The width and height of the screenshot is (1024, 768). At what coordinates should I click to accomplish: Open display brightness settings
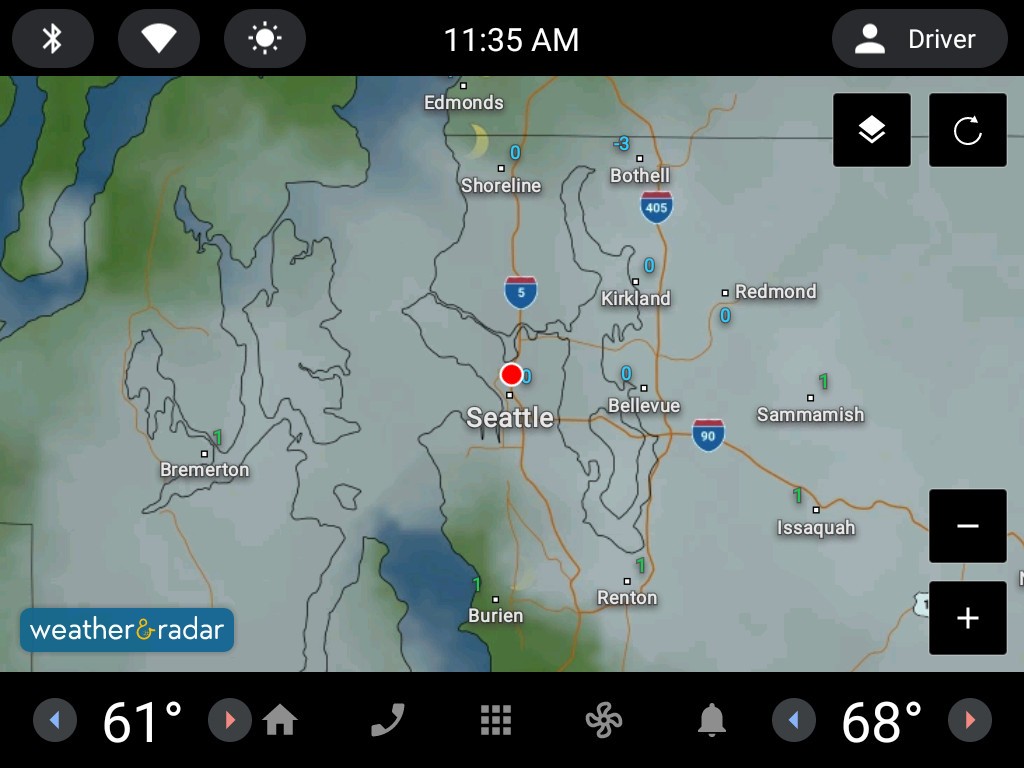[x=265, y=39]
